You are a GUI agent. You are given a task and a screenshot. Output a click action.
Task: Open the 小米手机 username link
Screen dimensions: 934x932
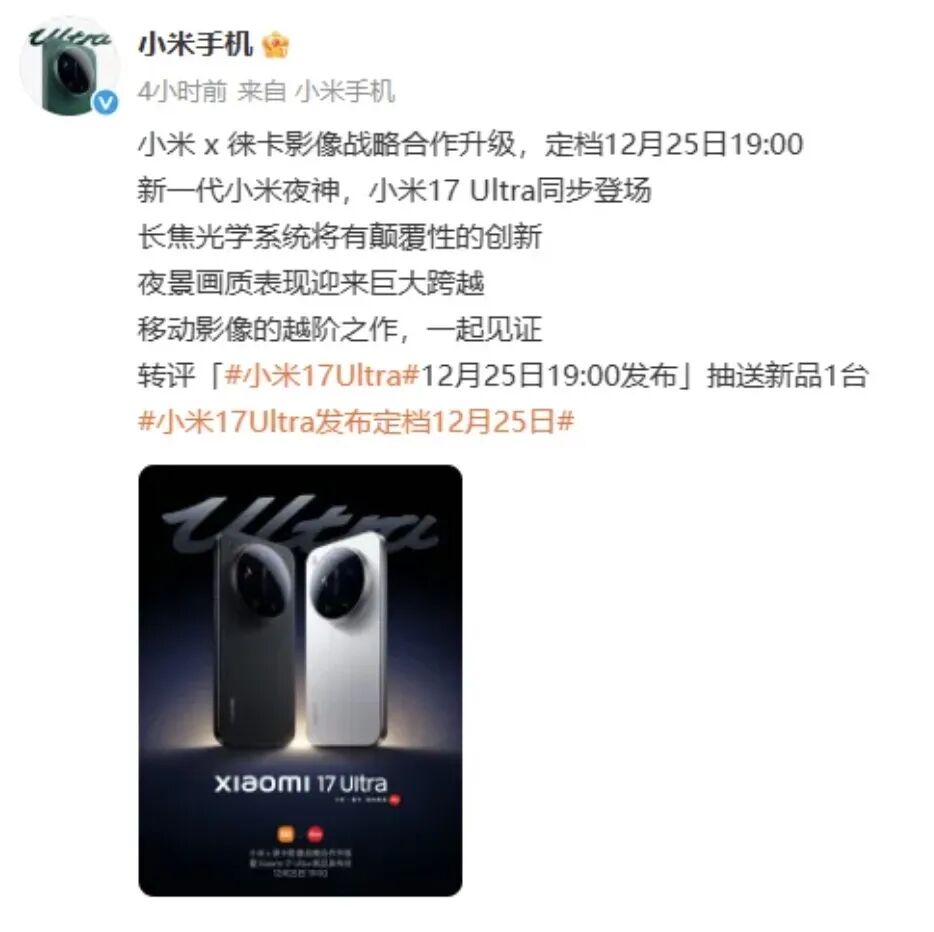coord(195,44)
